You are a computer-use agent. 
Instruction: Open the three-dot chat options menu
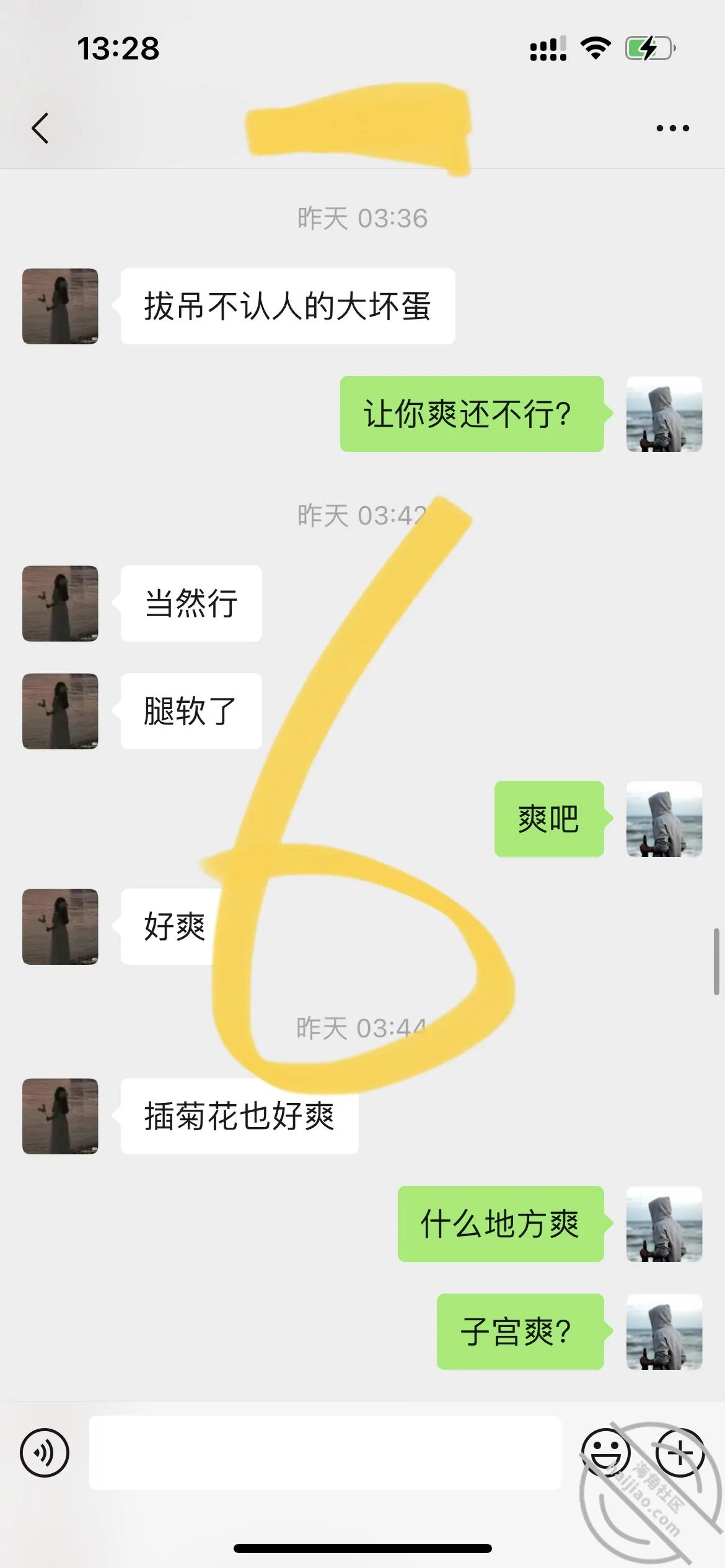(x=672, y=128)
